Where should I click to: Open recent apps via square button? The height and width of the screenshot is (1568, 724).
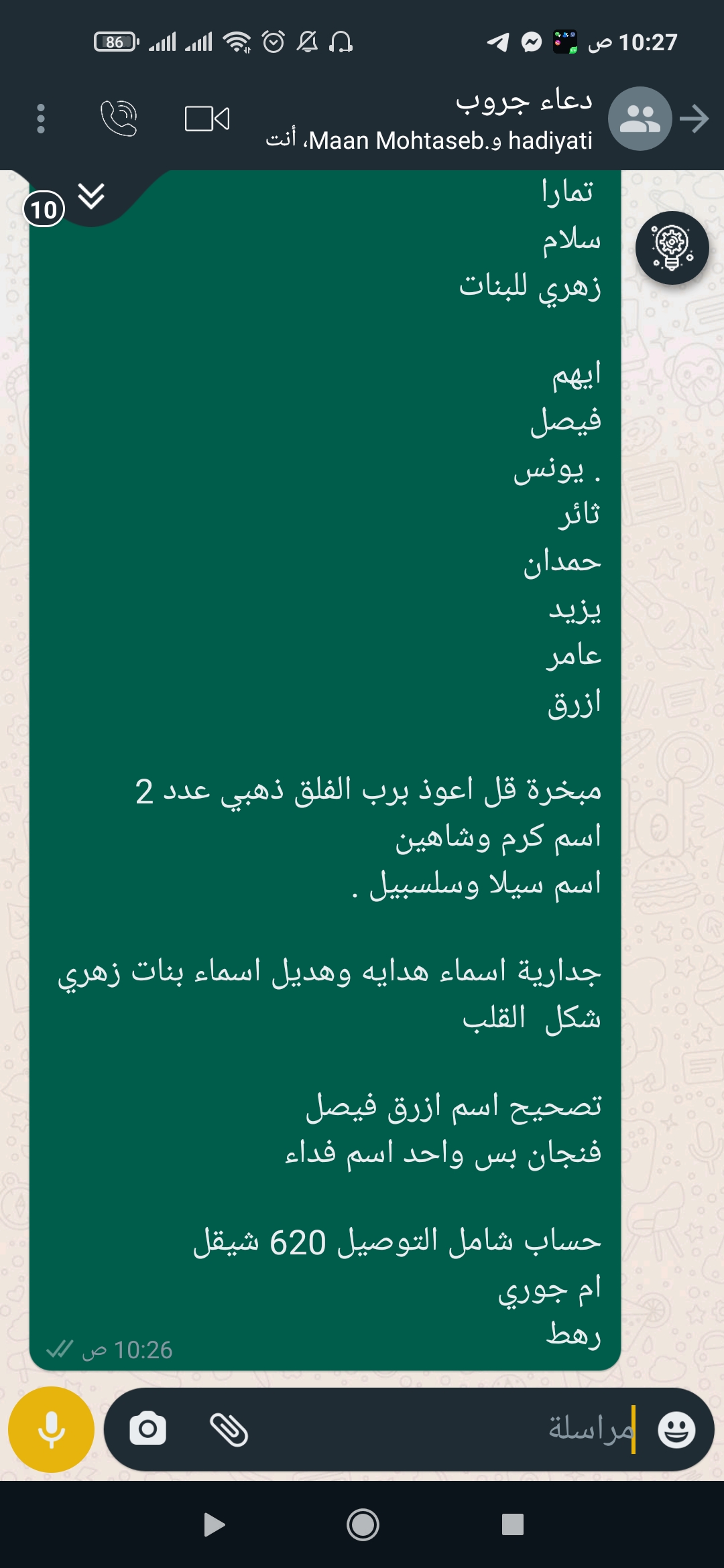click(x=512, y=1524)
